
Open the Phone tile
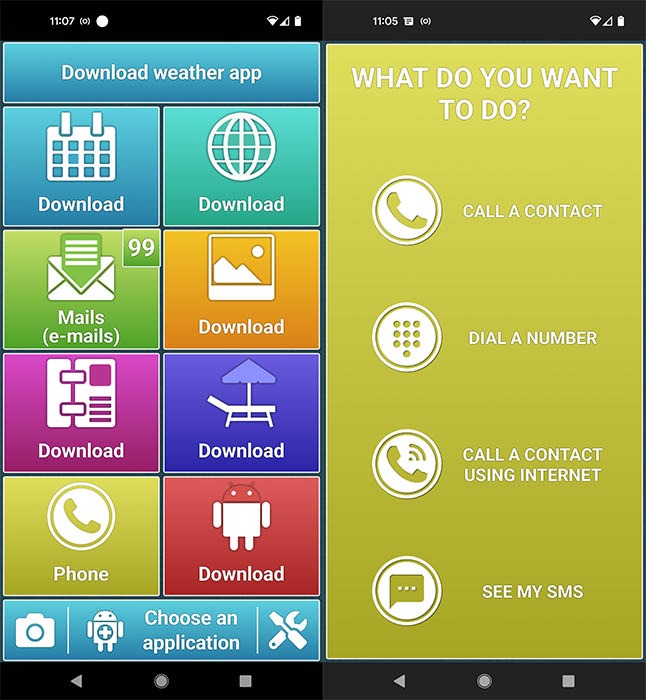click(81, 536)
